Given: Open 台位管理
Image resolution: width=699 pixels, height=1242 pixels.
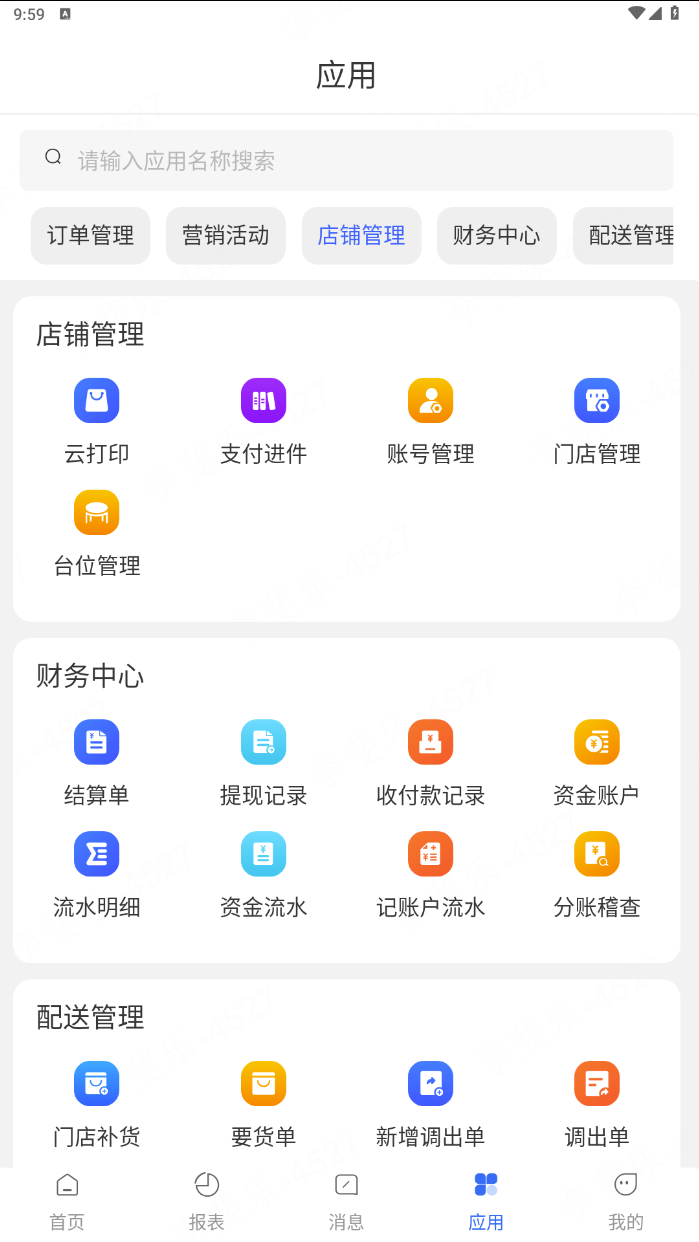Looking at the screenshot, I should pos(97,533).
